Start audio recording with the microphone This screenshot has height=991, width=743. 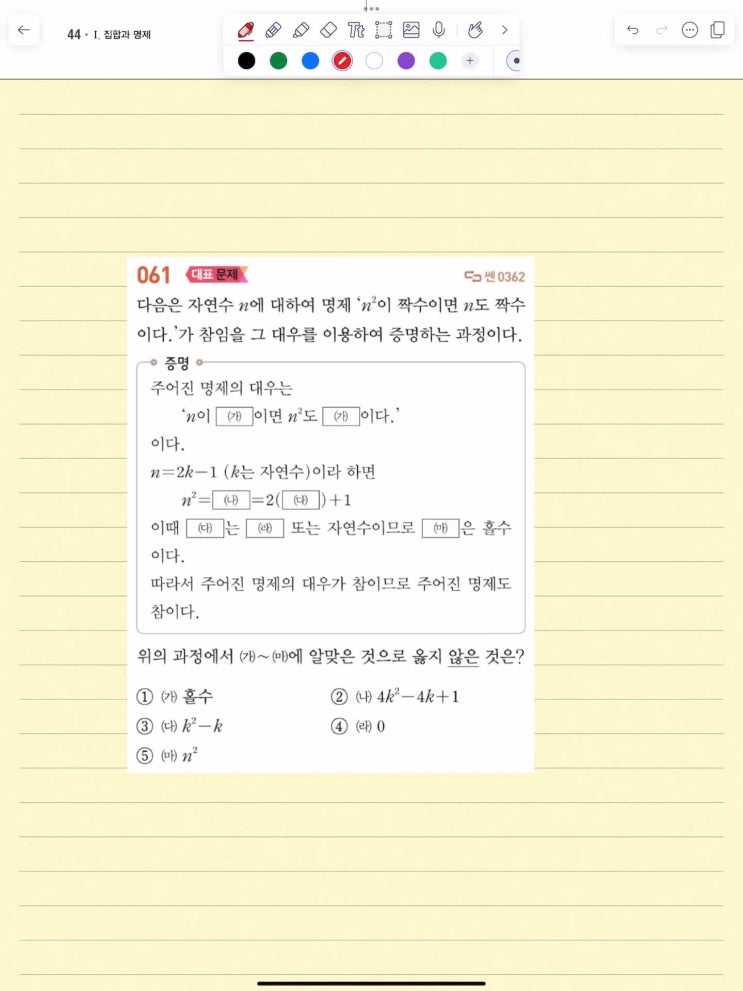439,30
